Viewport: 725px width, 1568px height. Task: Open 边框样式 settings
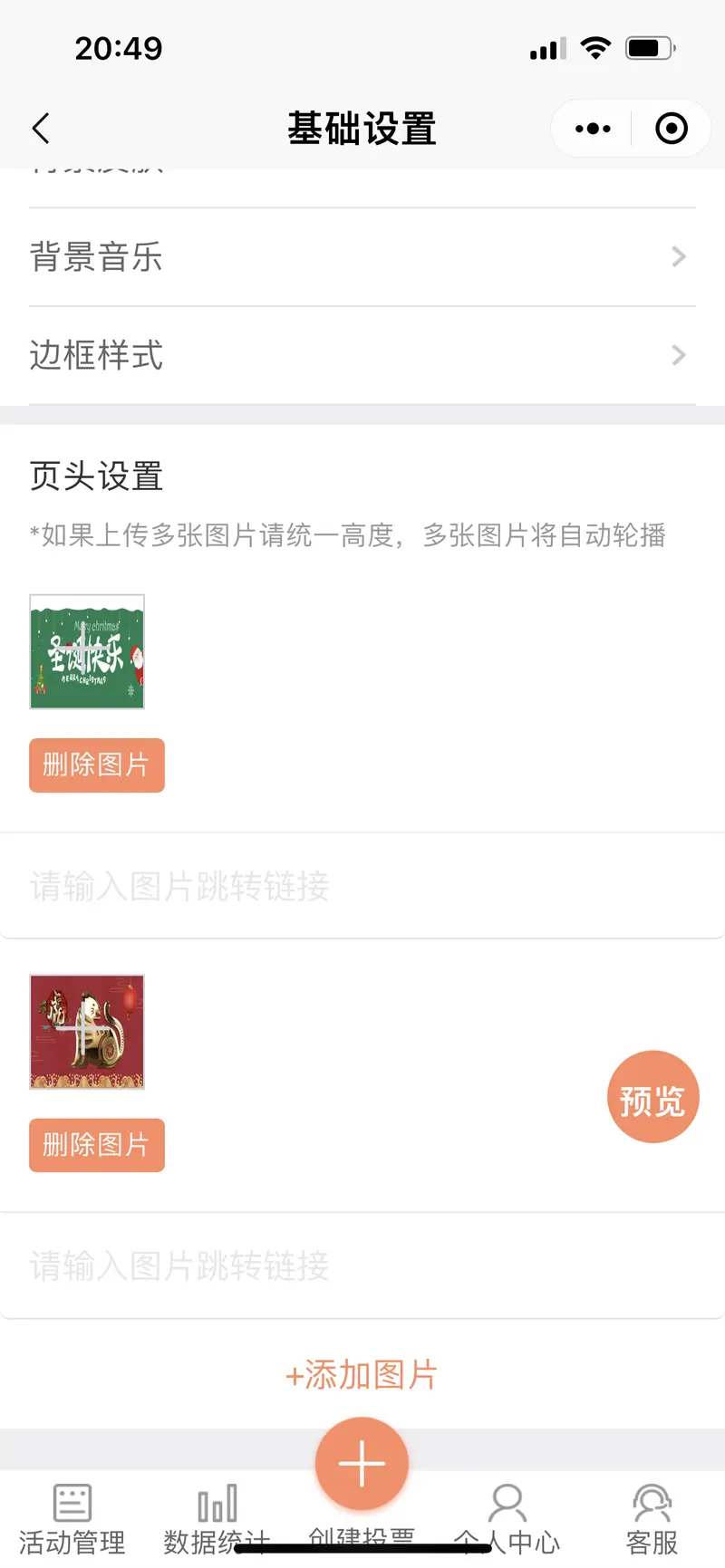[362, 355]
